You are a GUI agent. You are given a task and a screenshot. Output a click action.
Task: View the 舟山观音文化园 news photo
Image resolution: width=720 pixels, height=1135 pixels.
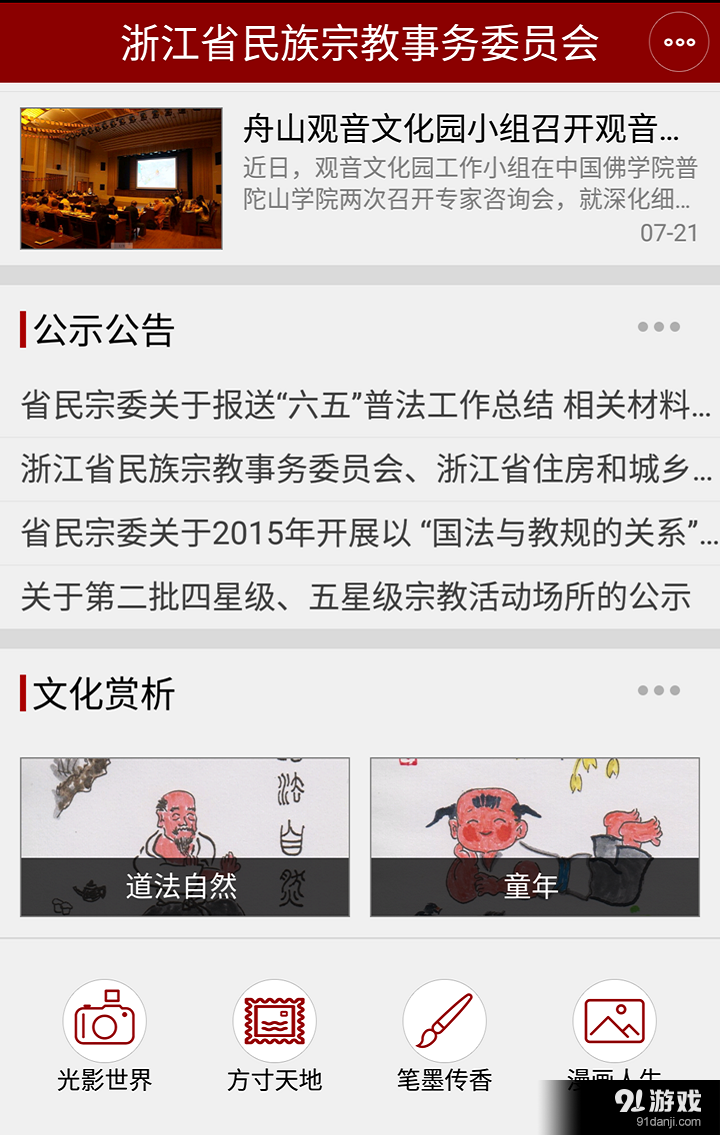coord(121,175)
